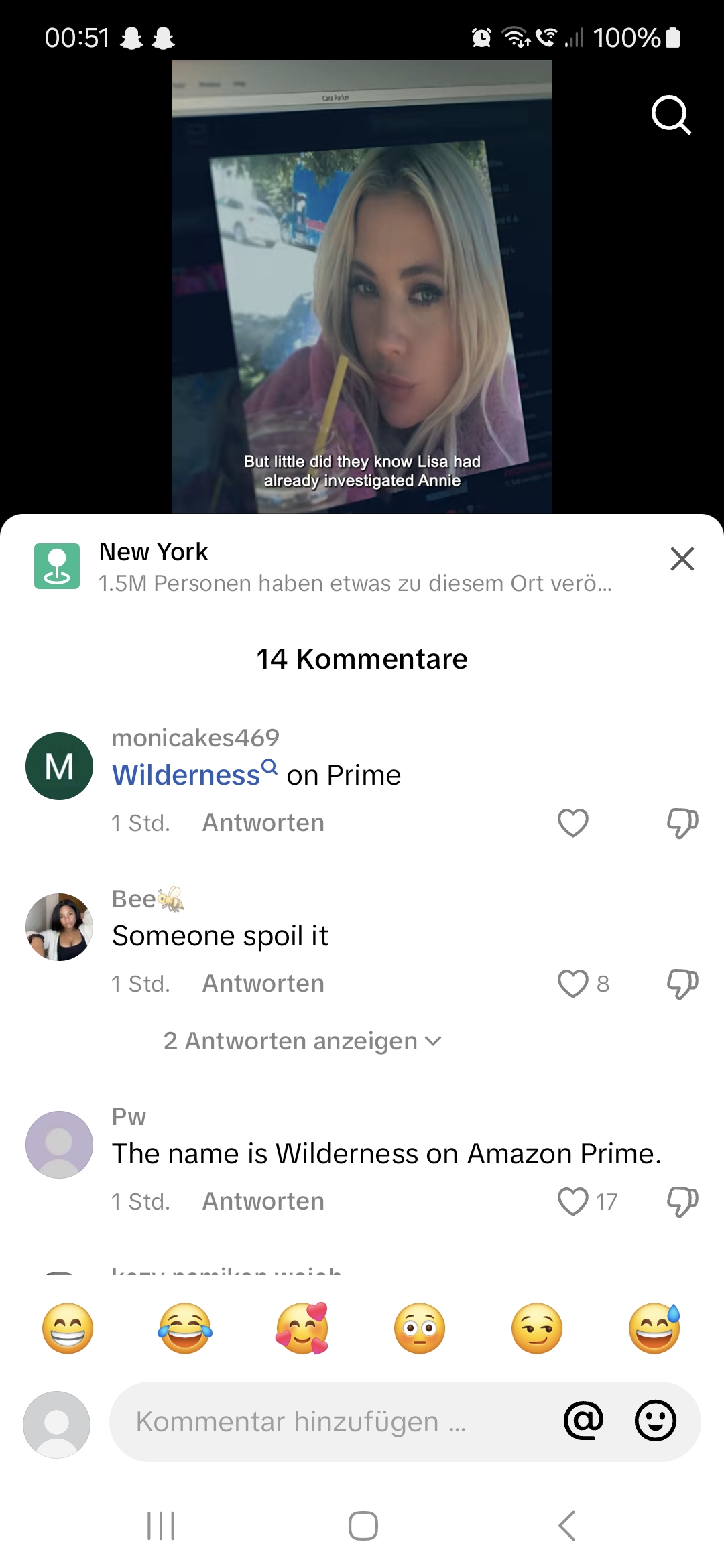Image resolution: width=724 pixels, height=1568 pixels.
Task: Reply to monicakes469's comment
Action: point(263,822)
